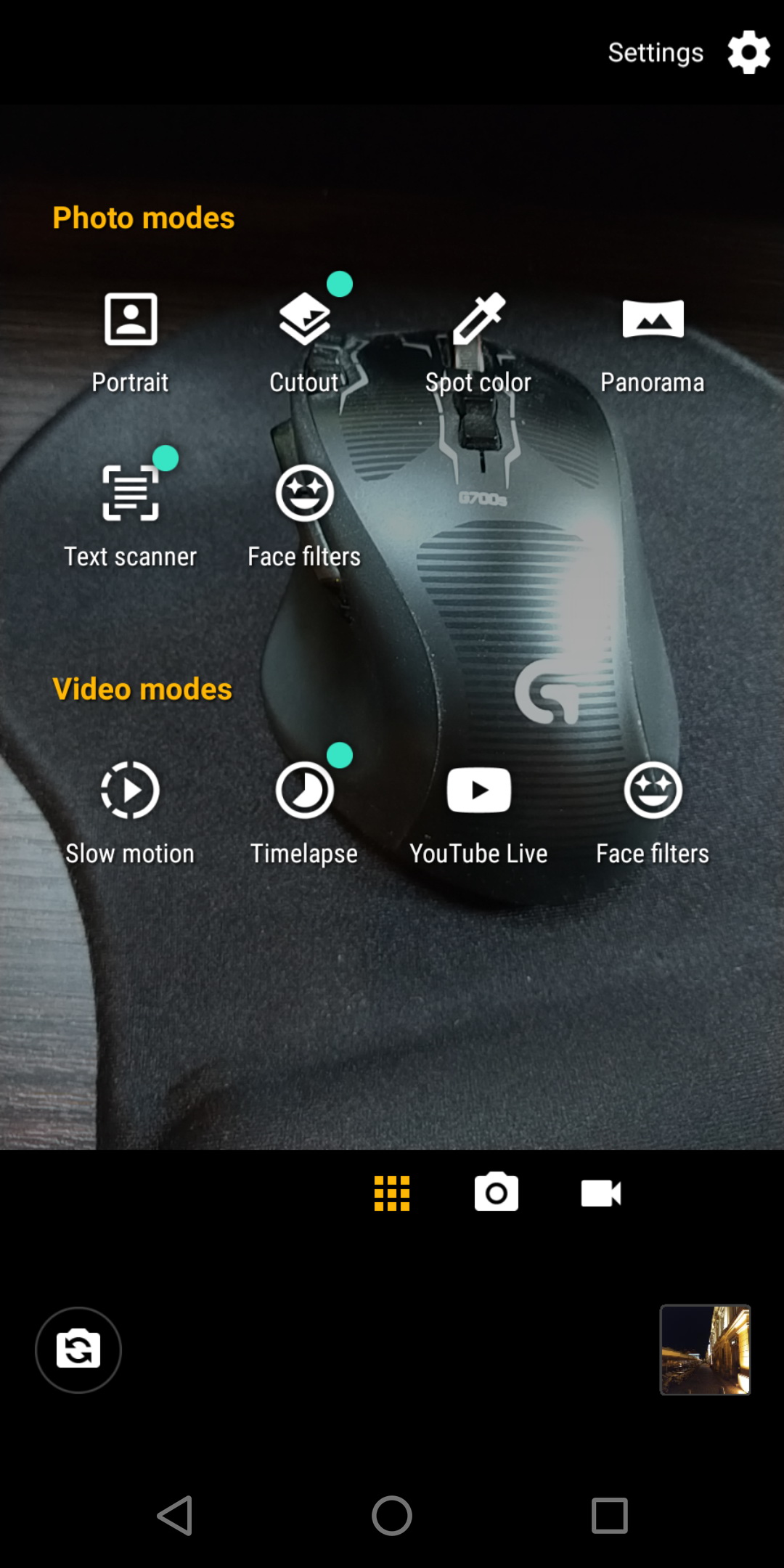Switch to photo camera tab
The image size is (784, 1568).
pyautogui.click(x=497, y=1192)
